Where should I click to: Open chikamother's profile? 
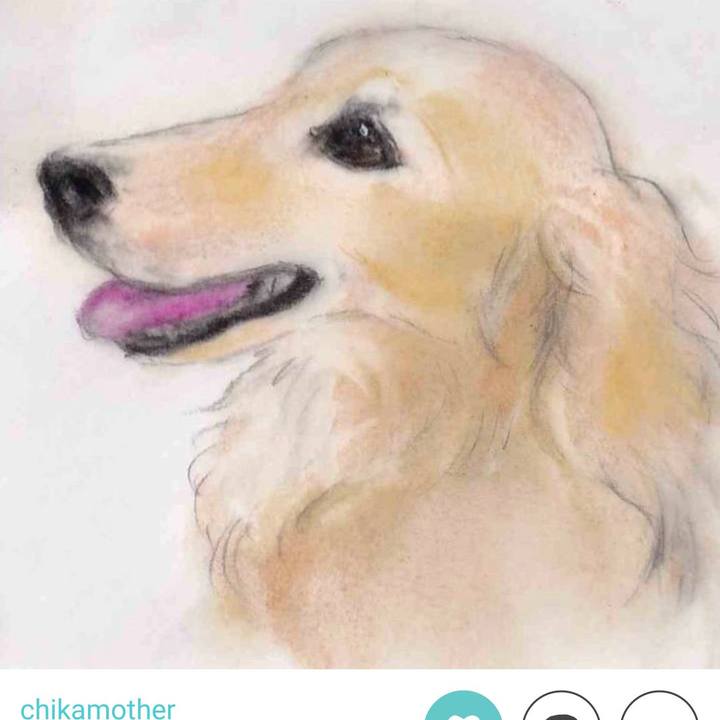coord(98,709)
